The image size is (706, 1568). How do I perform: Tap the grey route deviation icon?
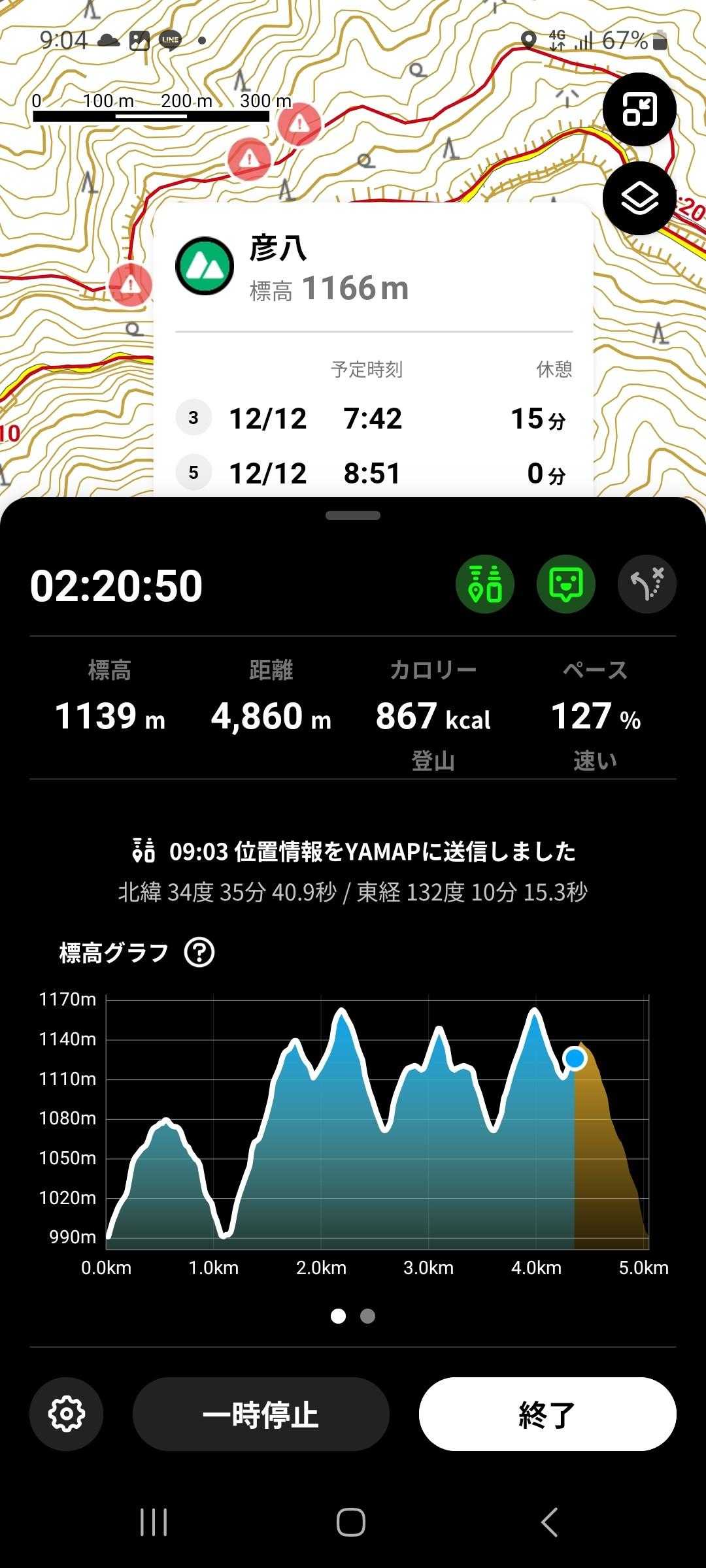(647, 583)
